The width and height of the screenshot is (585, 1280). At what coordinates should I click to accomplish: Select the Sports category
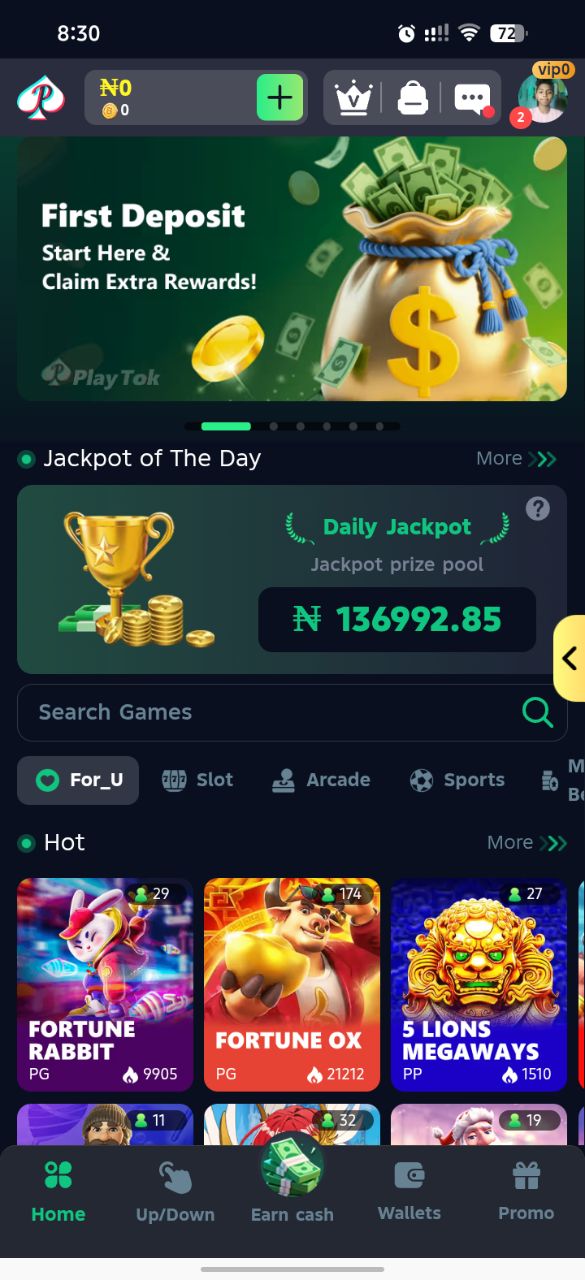click(457, 780)
